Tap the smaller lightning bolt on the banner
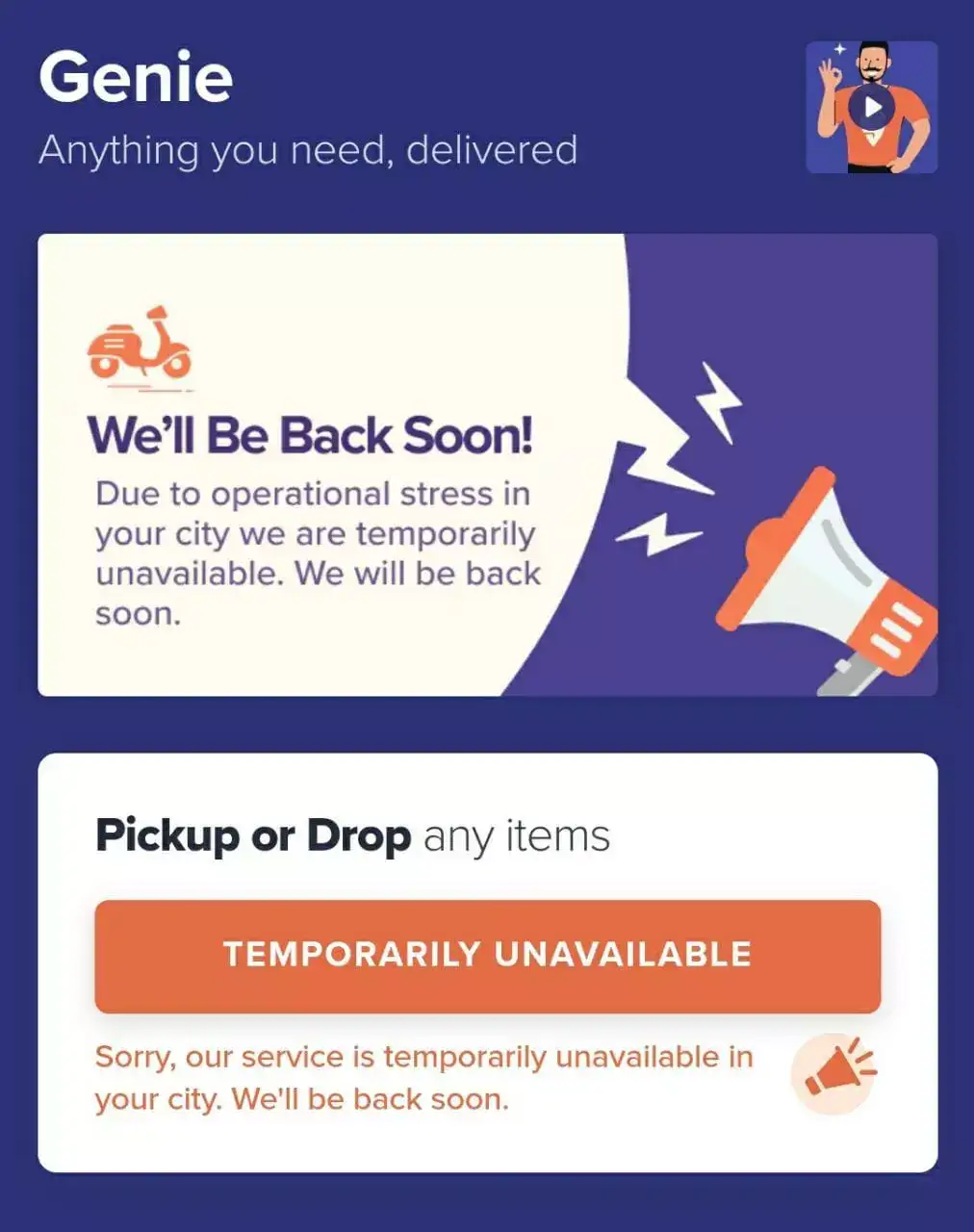The image size is (974, 1232). [659, 535]
